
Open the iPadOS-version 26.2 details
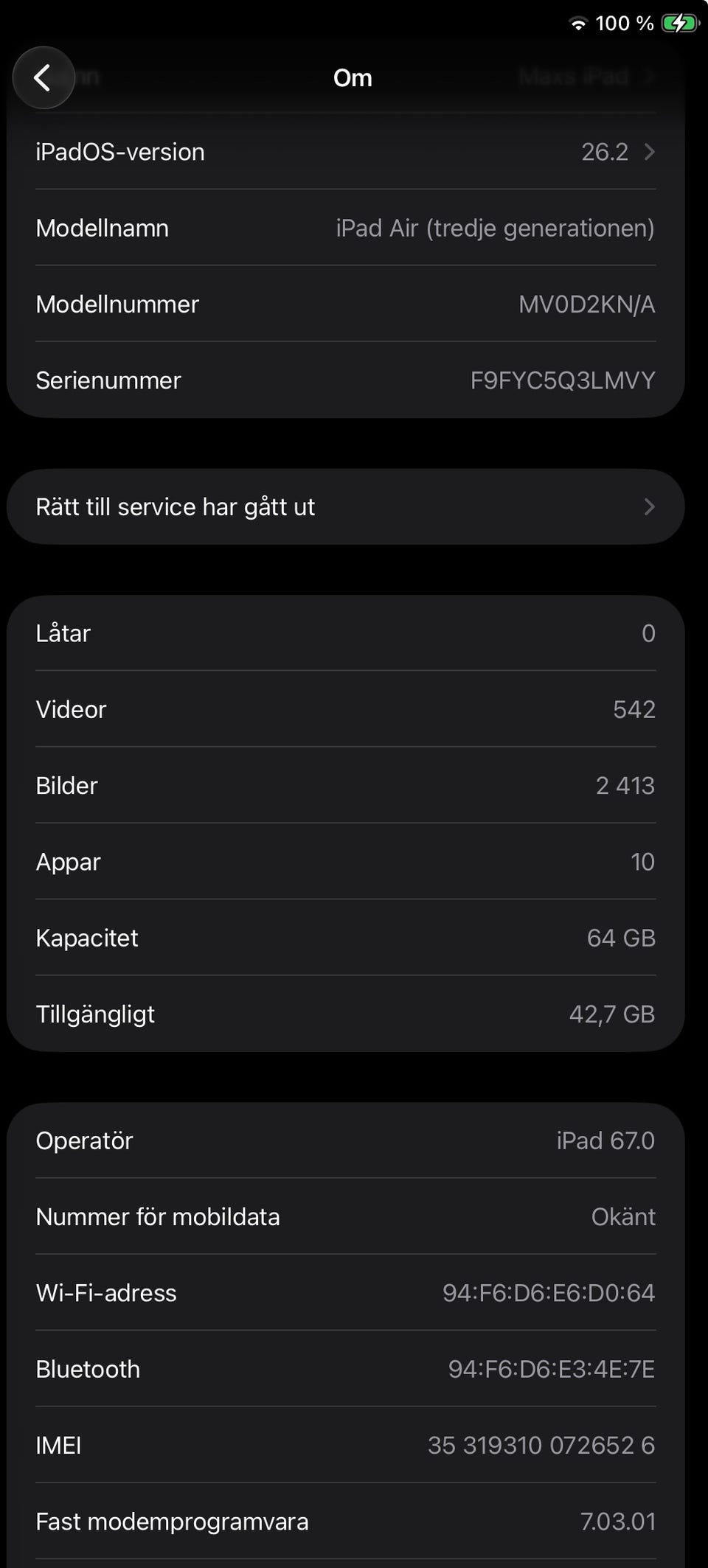(347, 152)
